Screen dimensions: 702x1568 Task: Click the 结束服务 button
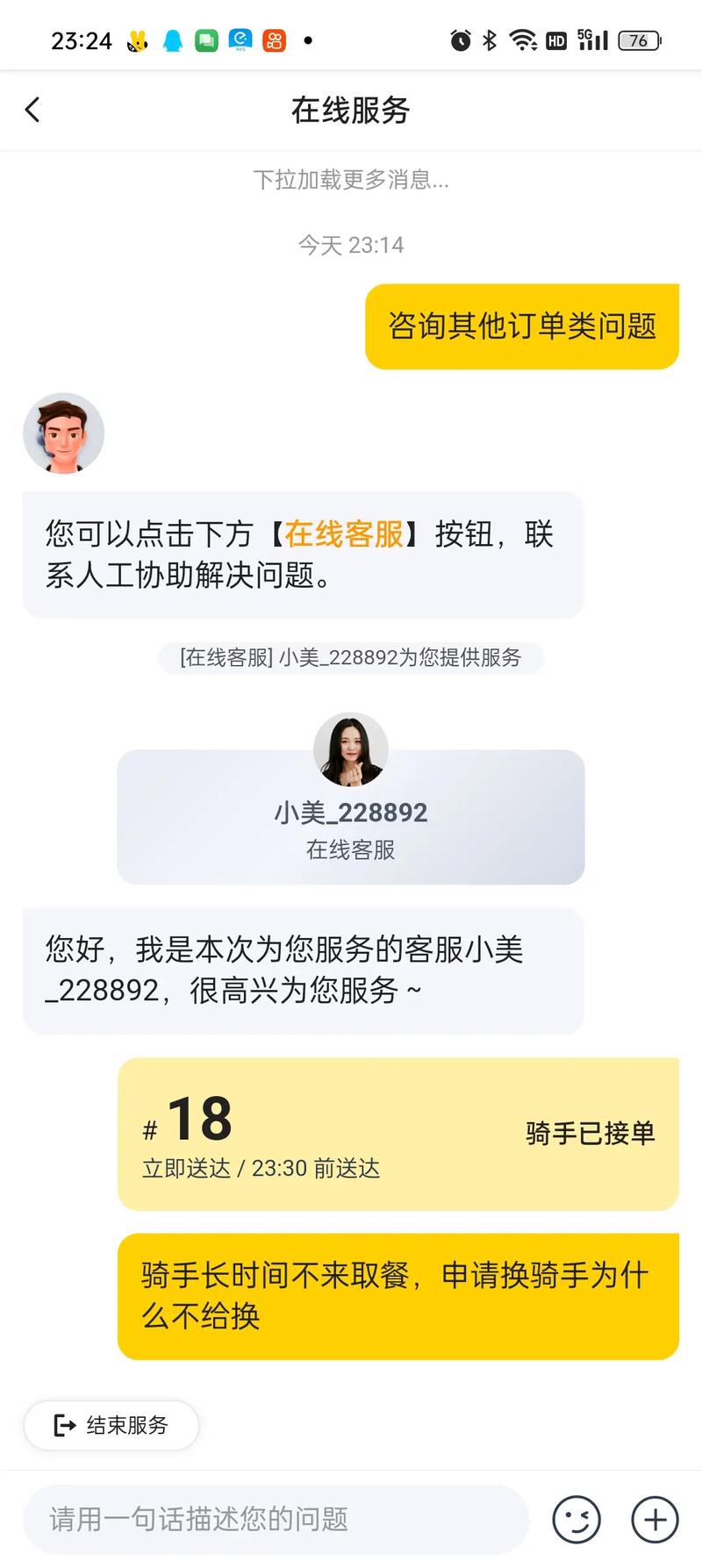tap(111, 1426)
